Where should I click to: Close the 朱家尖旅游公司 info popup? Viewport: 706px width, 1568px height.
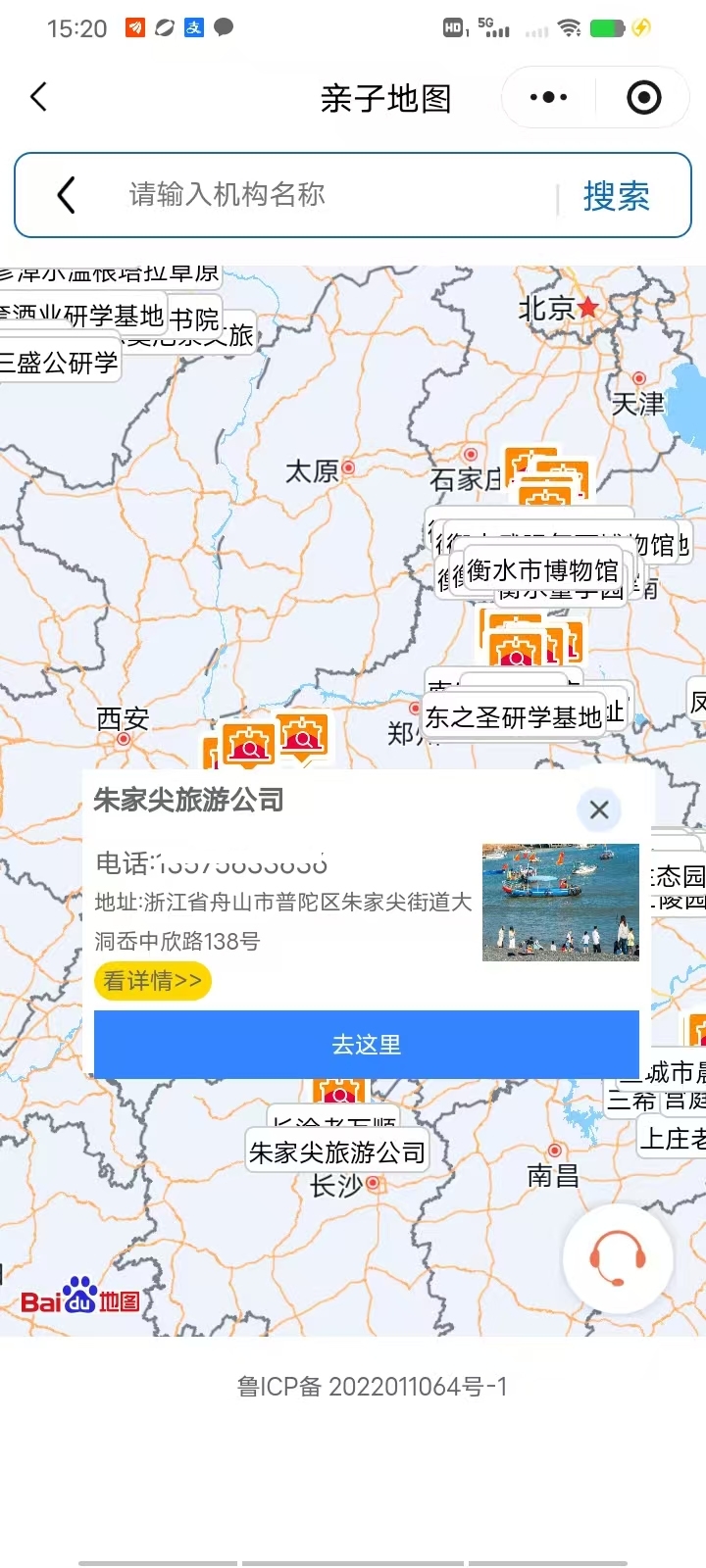point(599,809)
